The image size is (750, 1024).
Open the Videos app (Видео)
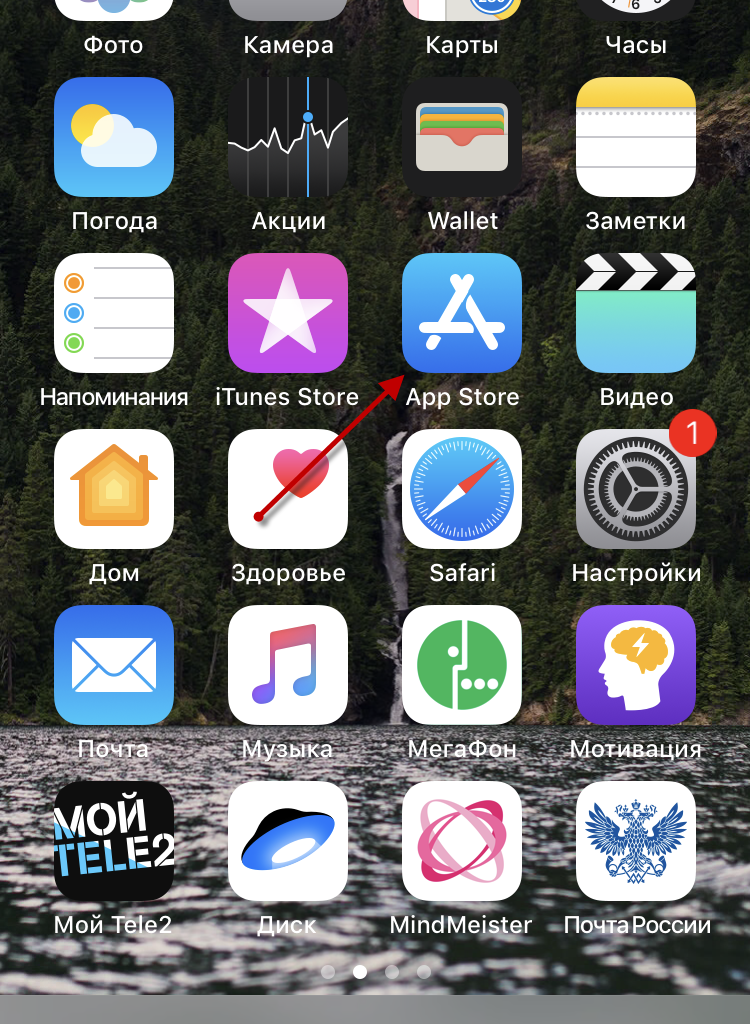[636, 313]
